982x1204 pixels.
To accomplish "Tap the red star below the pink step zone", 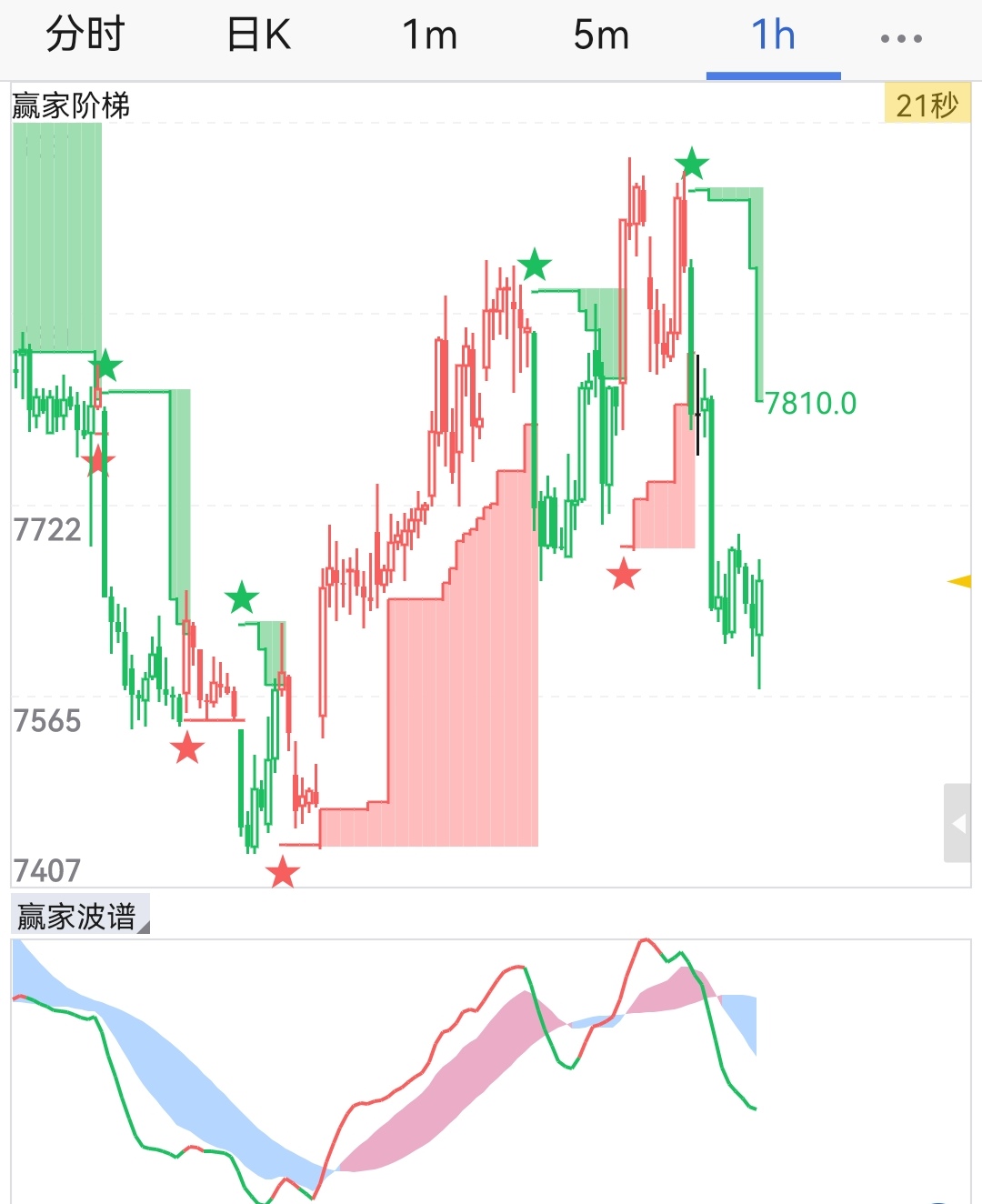I will point(624,573).
